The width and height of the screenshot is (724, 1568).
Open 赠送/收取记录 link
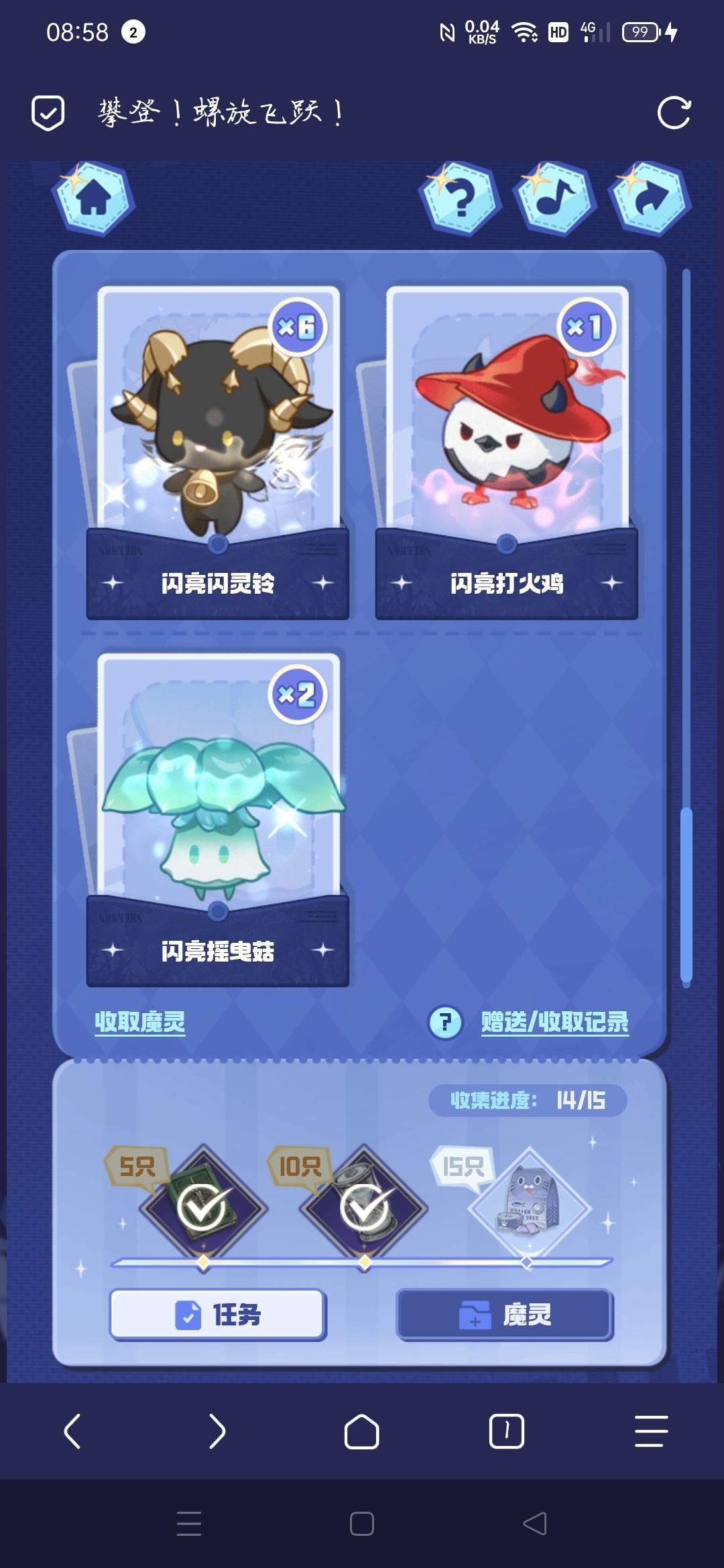(555, 1022)
